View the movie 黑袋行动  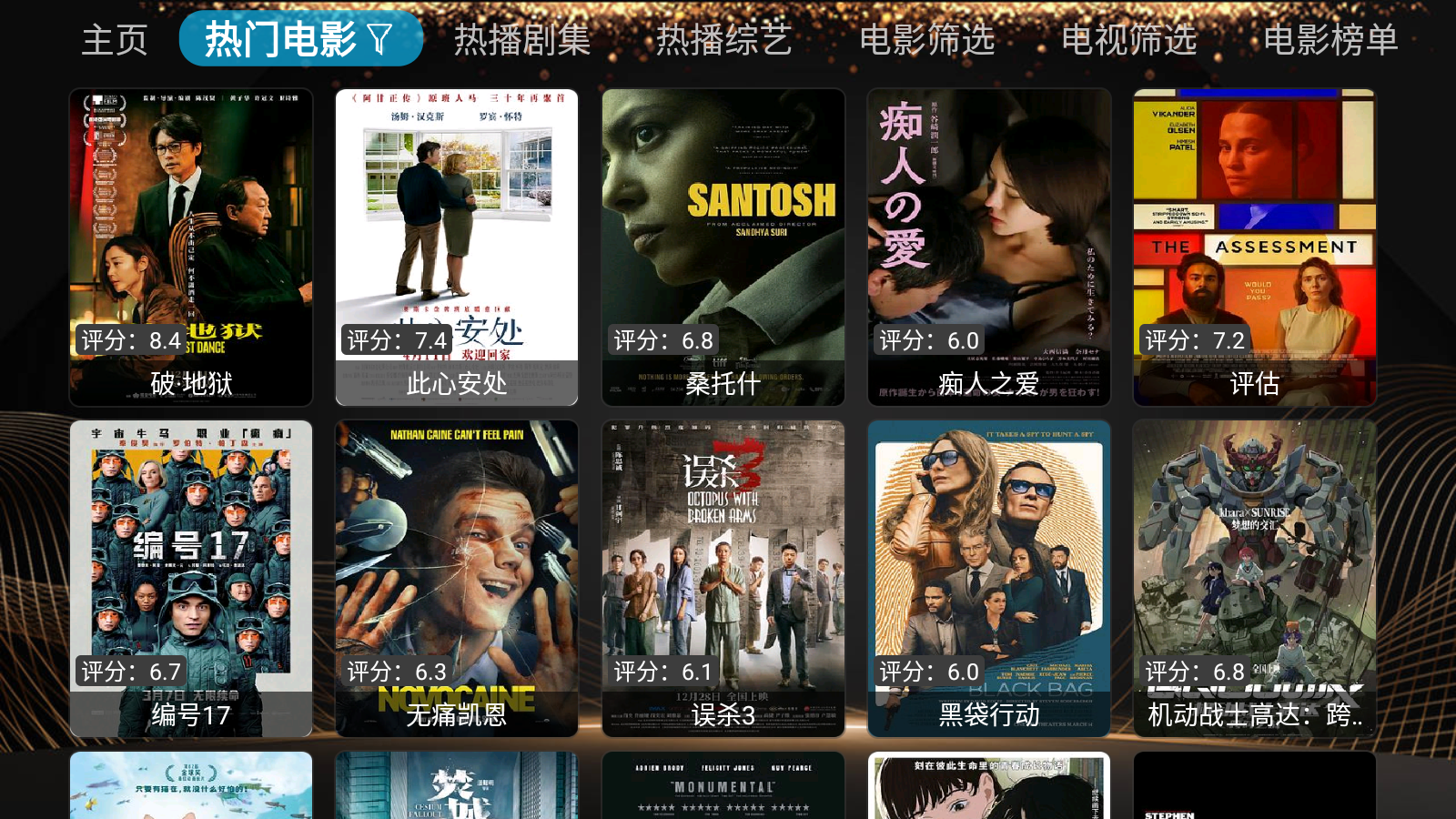click(989, 578)
